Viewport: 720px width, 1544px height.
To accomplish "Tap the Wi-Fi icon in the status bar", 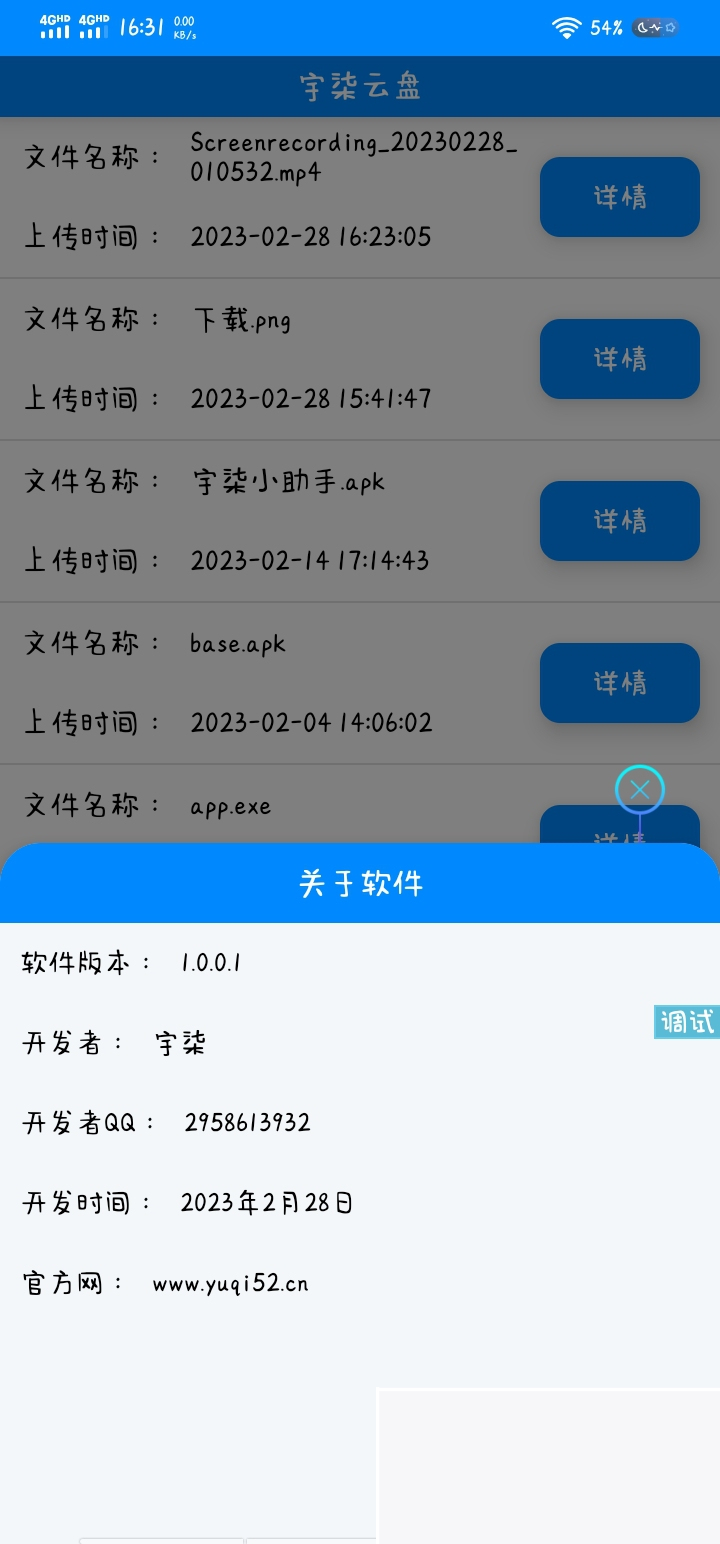I will tap(567, 27).
